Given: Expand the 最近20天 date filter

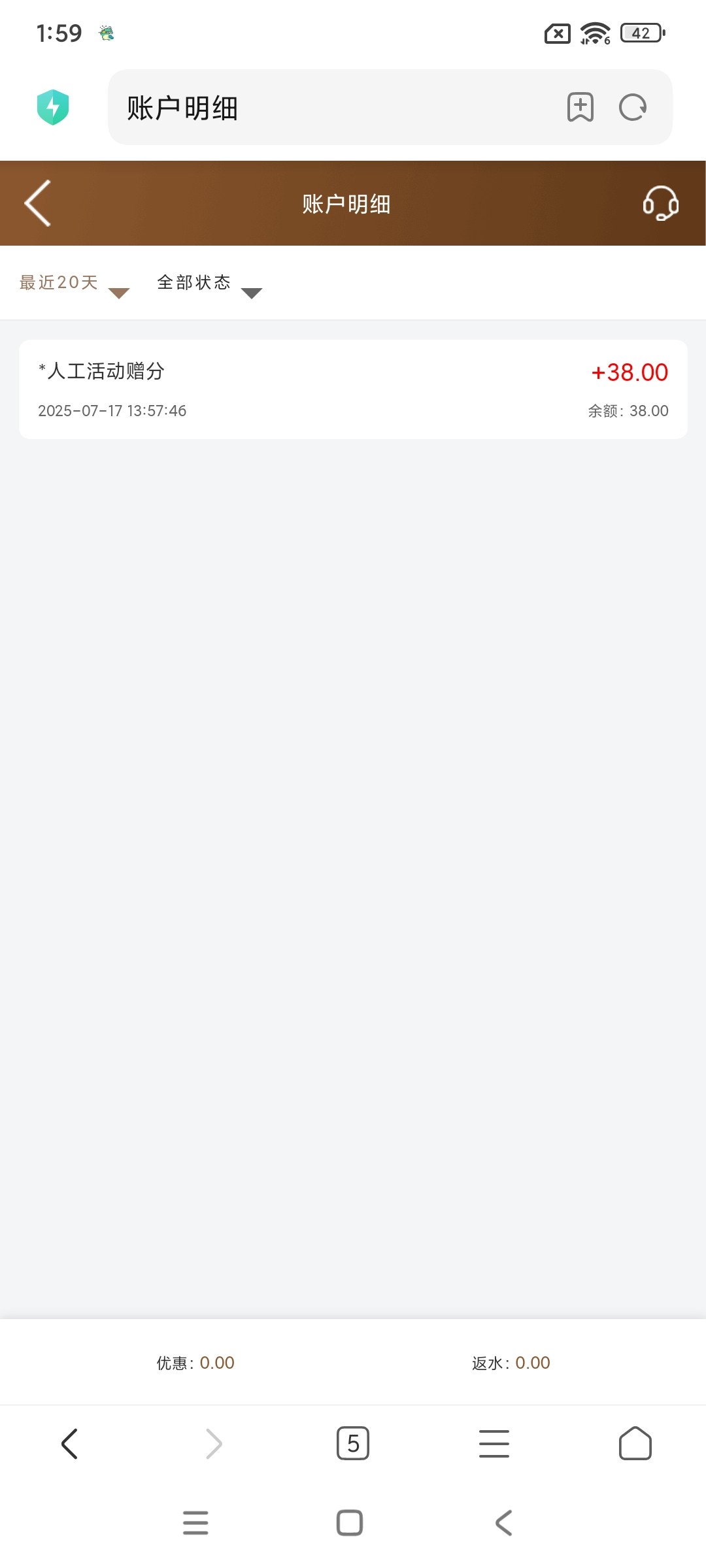Looking at the screenshot, I should (73, 284).
